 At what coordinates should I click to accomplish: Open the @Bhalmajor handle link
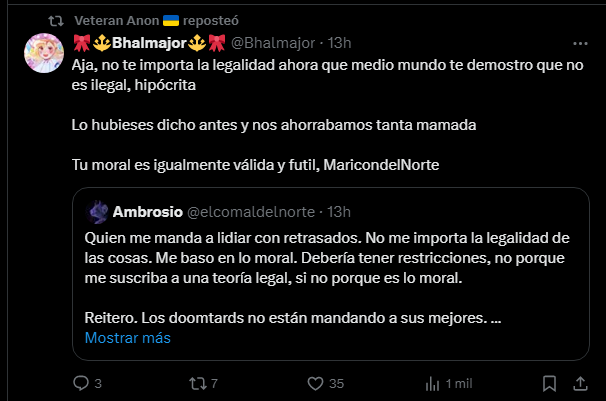coord(277,43)
